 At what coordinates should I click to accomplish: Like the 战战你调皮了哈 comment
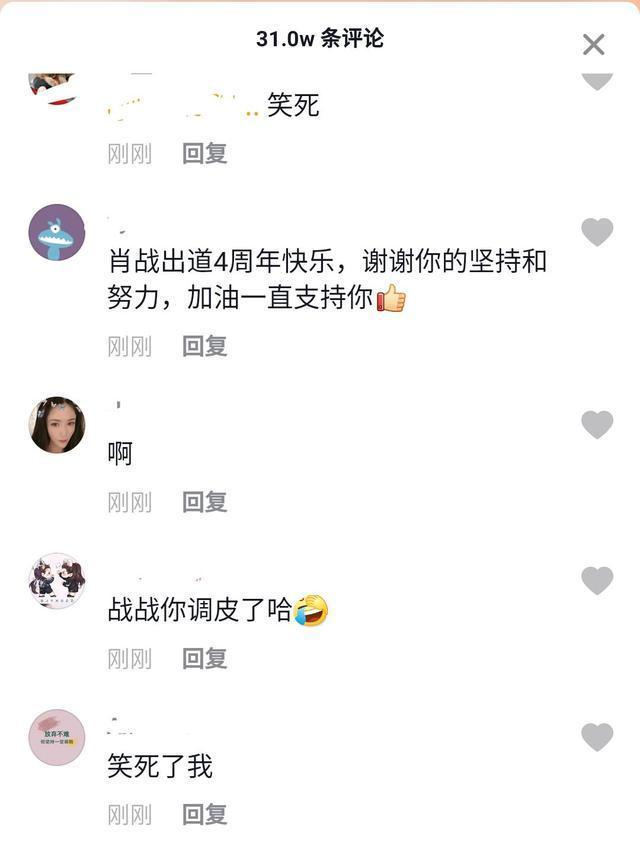coord(597,580)
